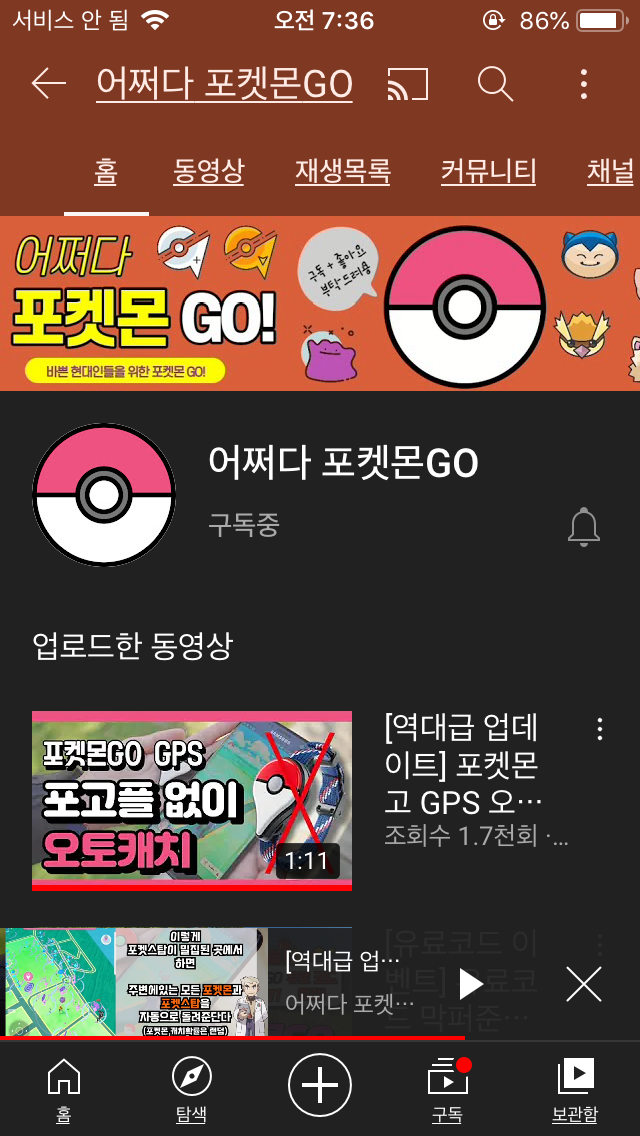The width and height of the screenshot is (640, 1136).
Task: Search within the channel
Action: (x=495, y=85)
